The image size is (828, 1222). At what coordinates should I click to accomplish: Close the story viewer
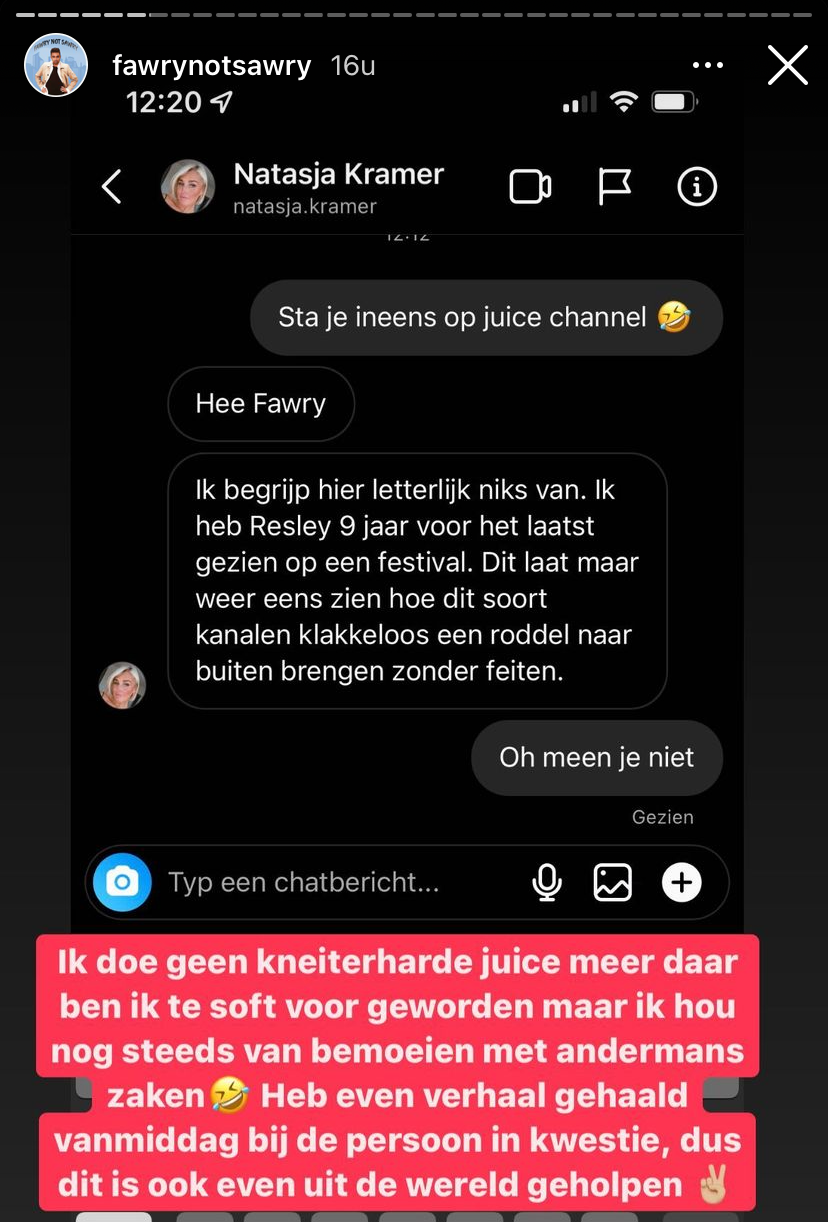(x=787, y=66)
